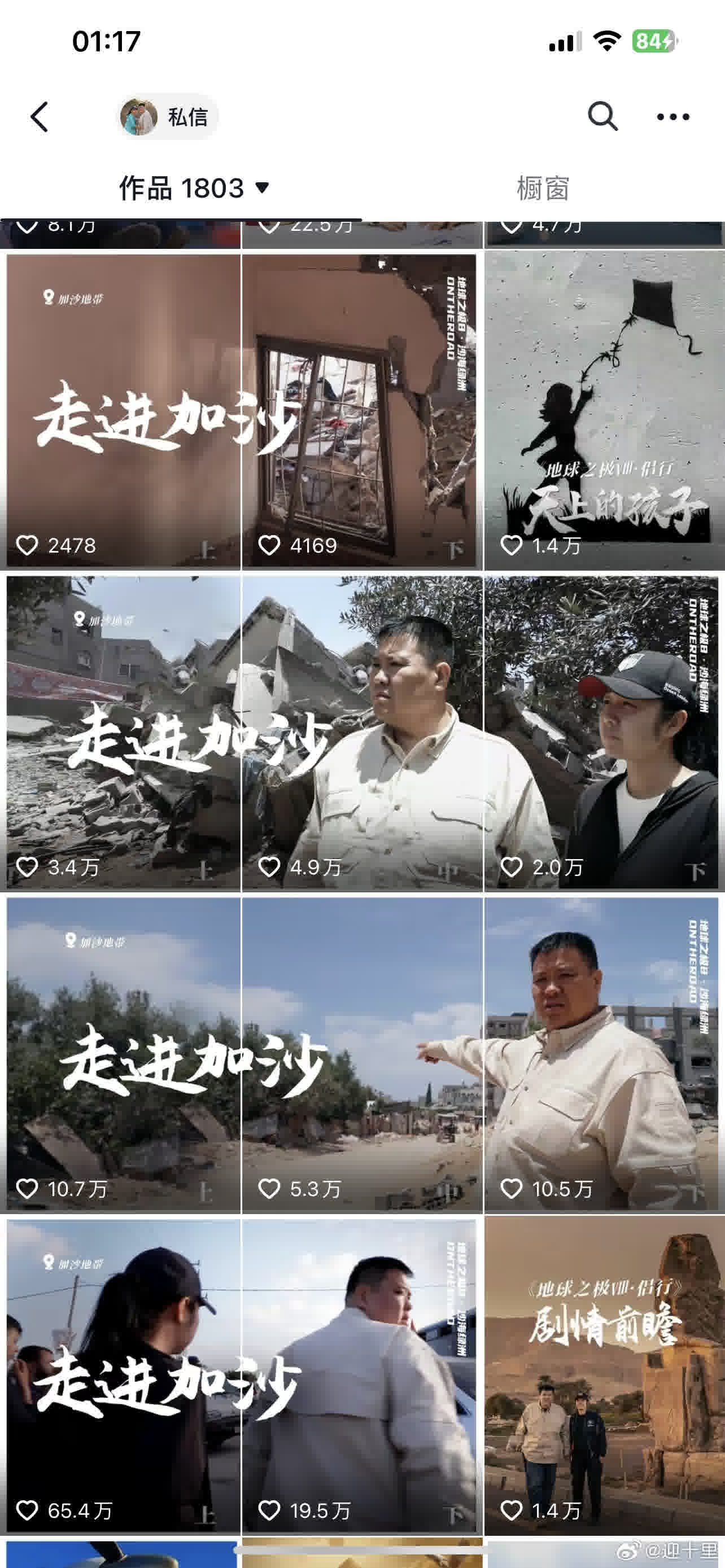View the video with 10.7万 likes

(122, 1054)
